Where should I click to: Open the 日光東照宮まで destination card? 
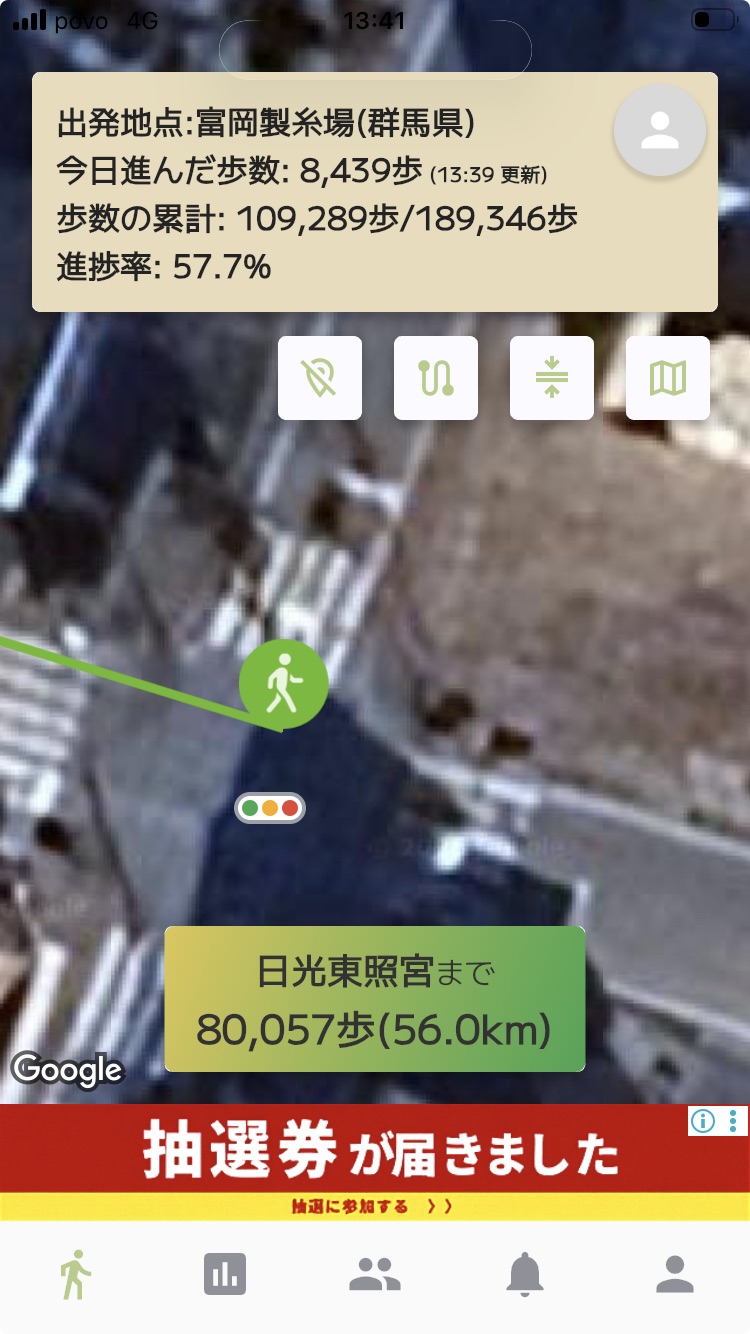[374, 999]
